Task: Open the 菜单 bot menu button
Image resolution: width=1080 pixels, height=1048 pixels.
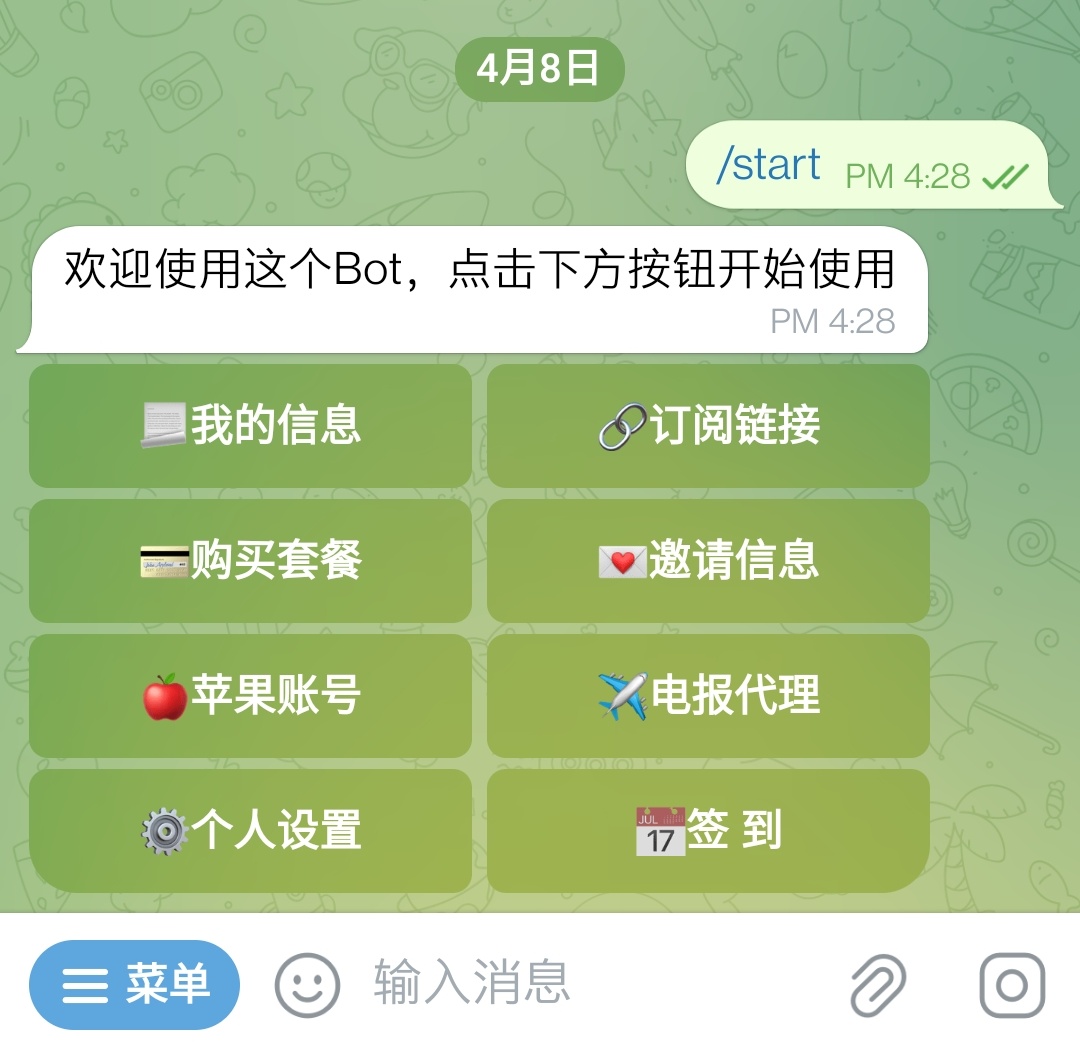Action: [135, 985]
